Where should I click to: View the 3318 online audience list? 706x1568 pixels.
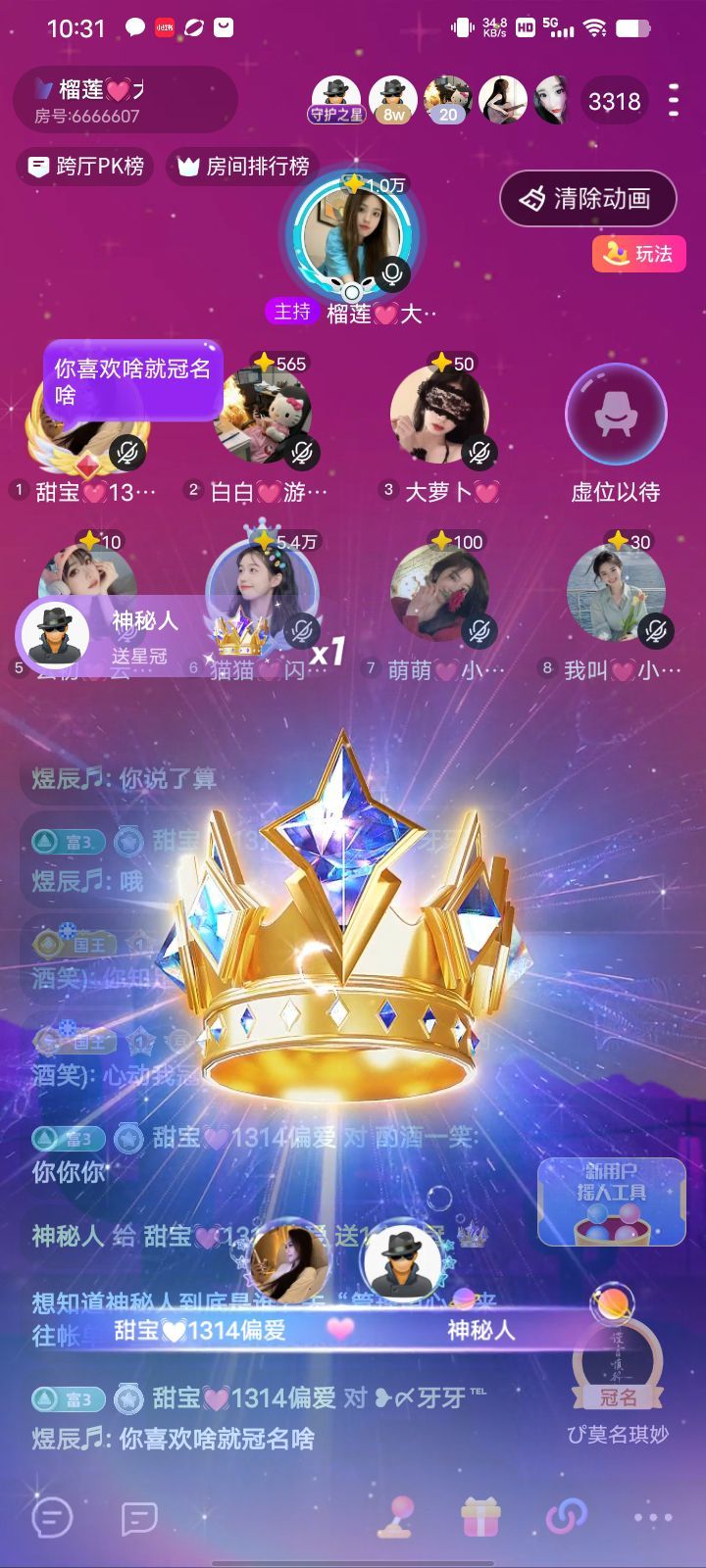pyautogui.click(x=614, y=101)
